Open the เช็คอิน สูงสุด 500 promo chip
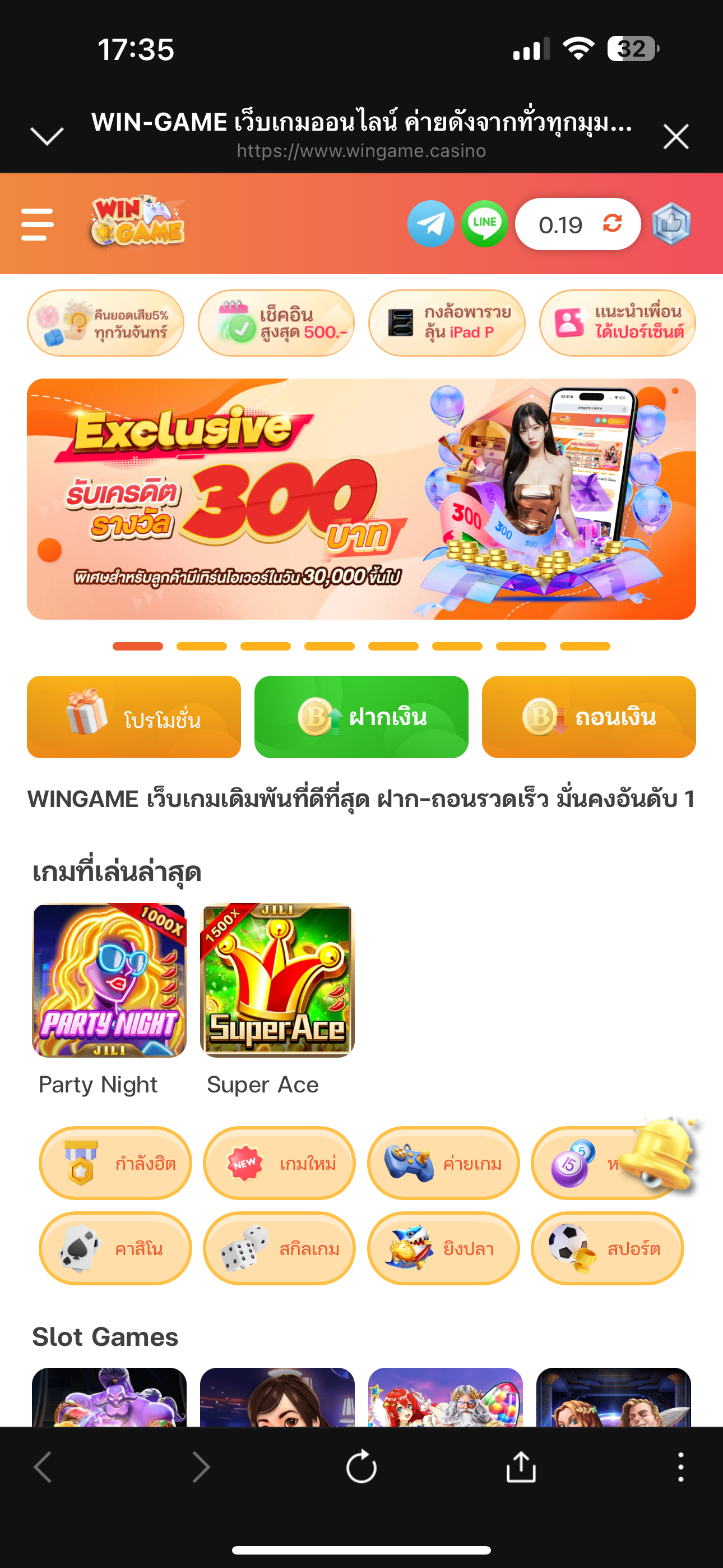This screenshot has height=1568, width=723. coord(276,323)
